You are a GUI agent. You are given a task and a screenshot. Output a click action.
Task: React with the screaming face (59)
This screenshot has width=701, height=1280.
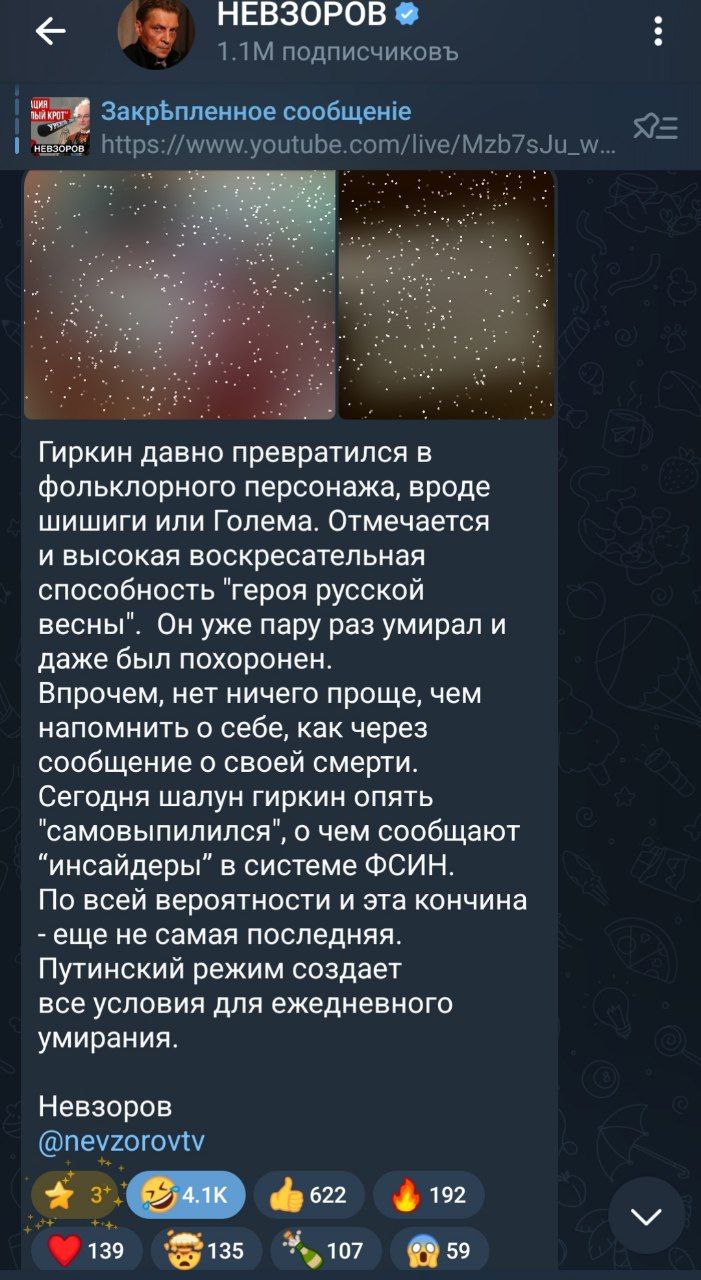pyautogui.click(x=438, y=1250)
